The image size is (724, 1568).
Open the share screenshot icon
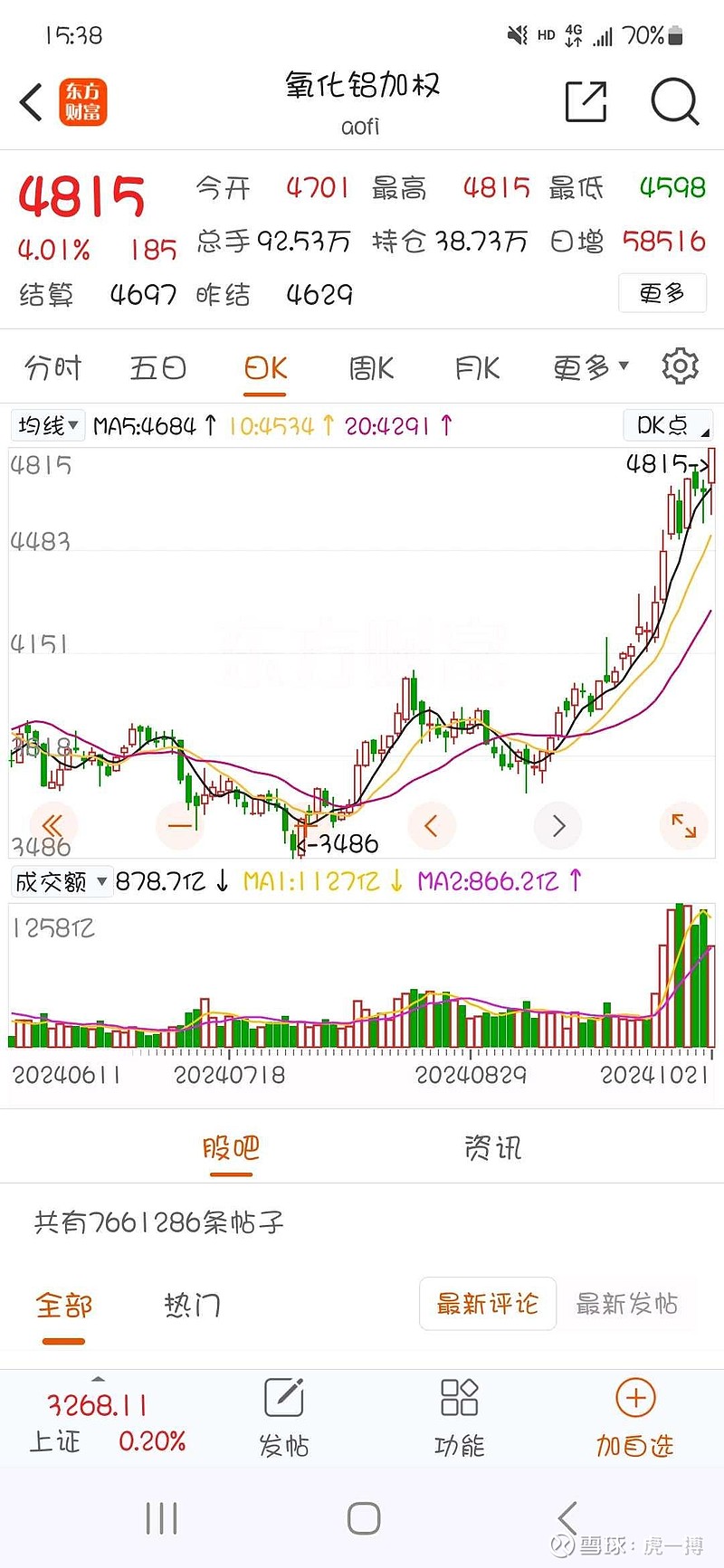[586, 102]
